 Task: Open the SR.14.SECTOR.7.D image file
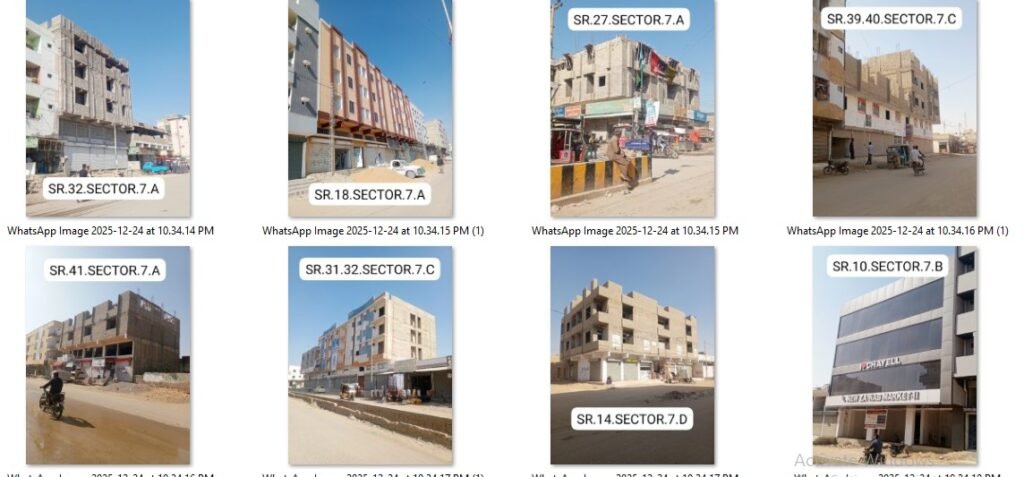(632, 355)
